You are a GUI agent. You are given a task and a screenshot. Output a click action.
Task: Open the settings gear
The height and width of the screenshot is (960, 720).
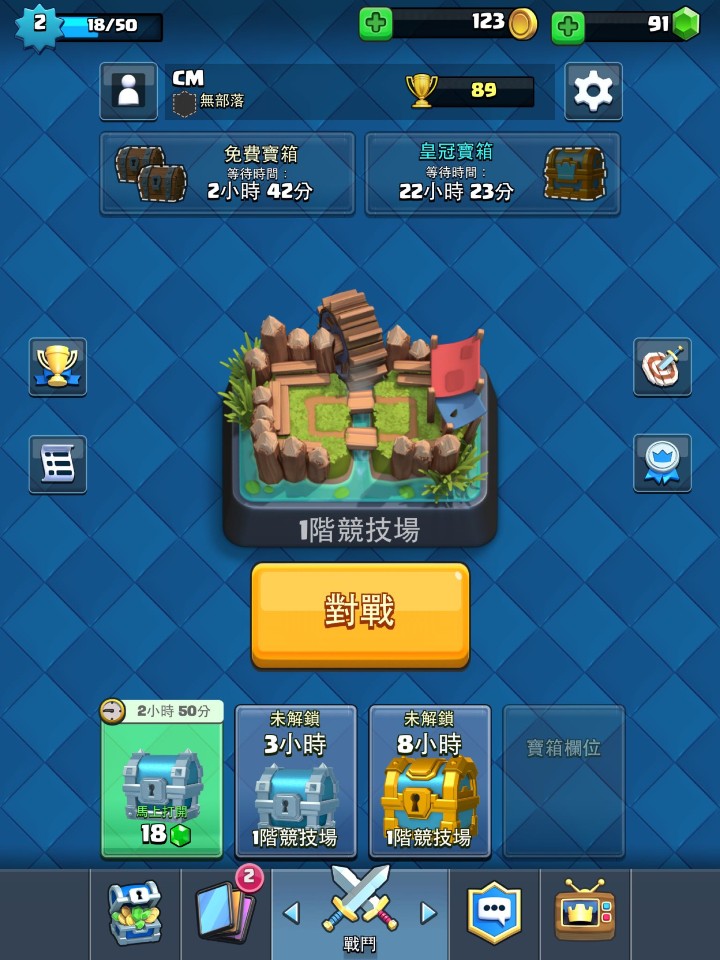coord(593,92)
